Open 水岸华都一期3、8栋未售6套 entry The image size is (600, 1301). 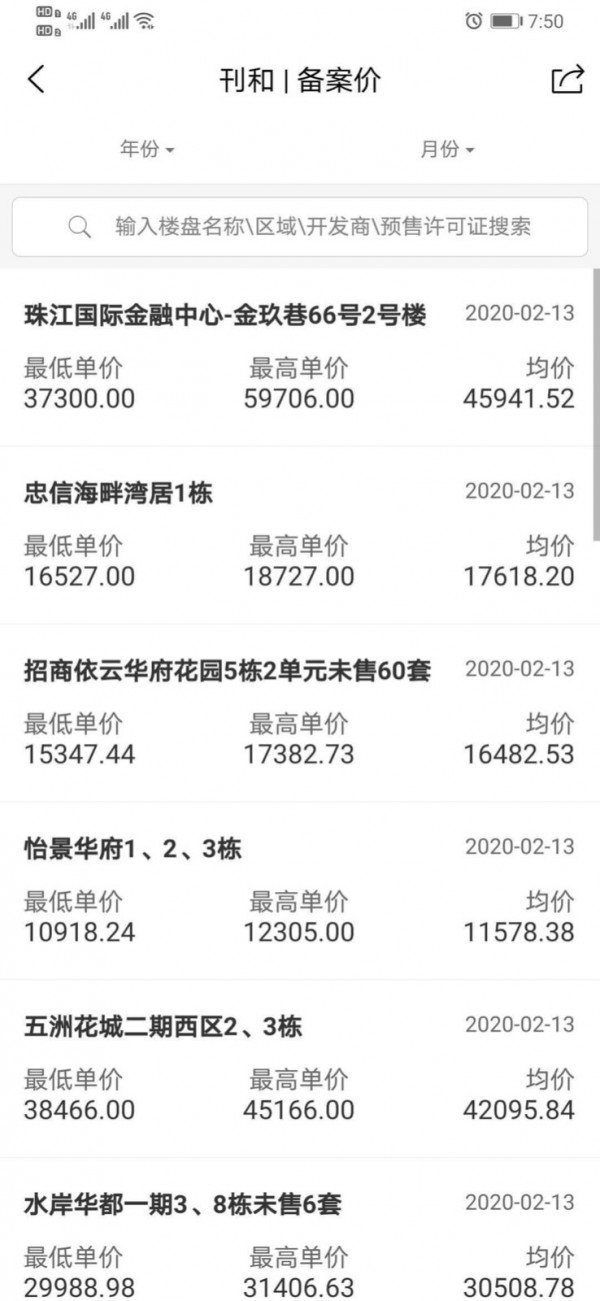[300, 1231]
